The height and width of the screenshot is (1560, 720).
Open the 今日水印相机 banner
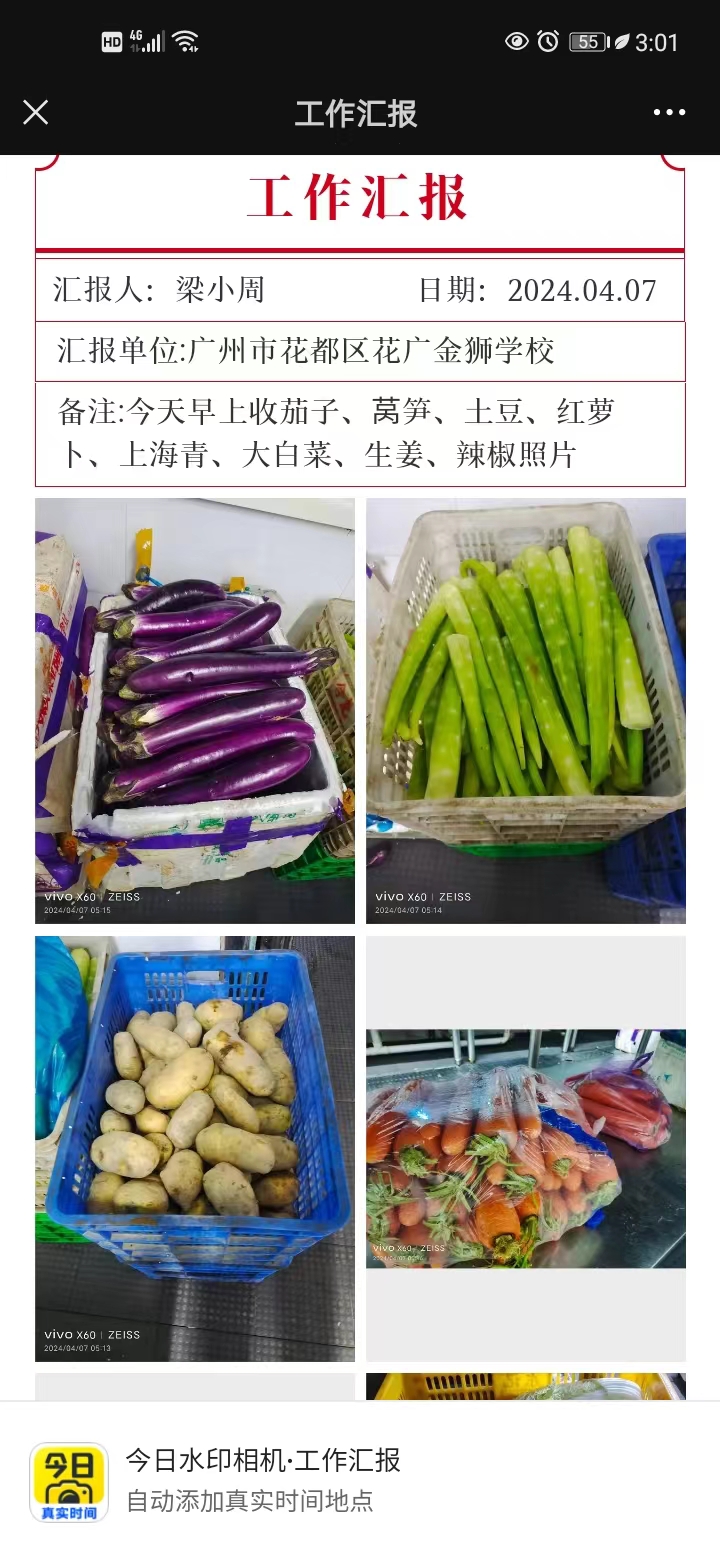click(360, 1480)
